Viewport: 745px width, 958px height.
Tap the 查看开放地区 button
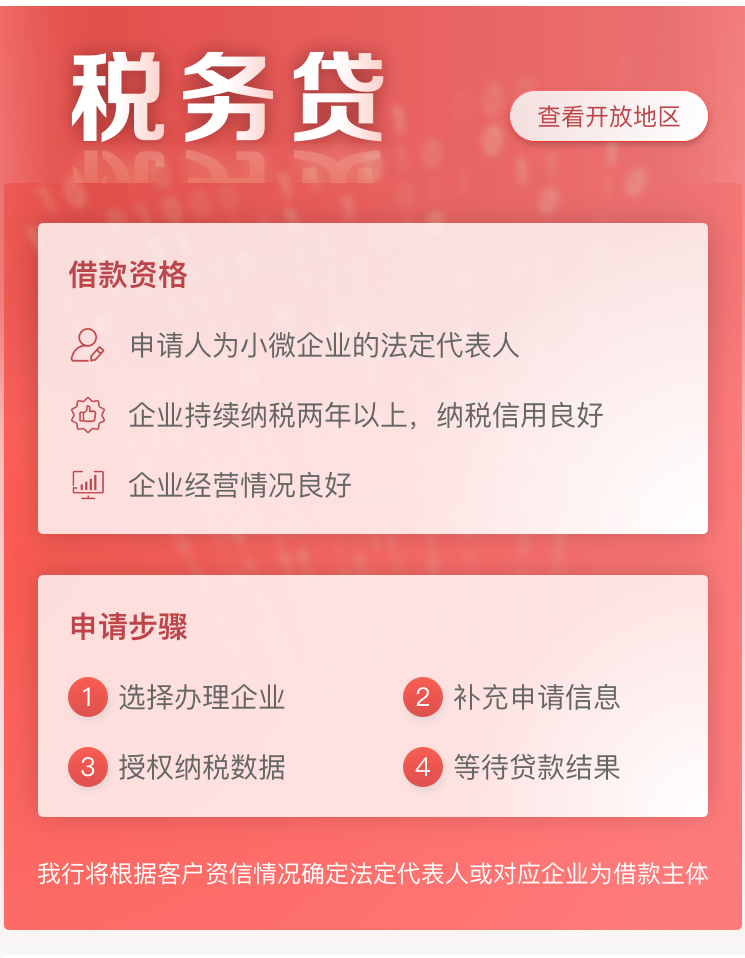608,116
